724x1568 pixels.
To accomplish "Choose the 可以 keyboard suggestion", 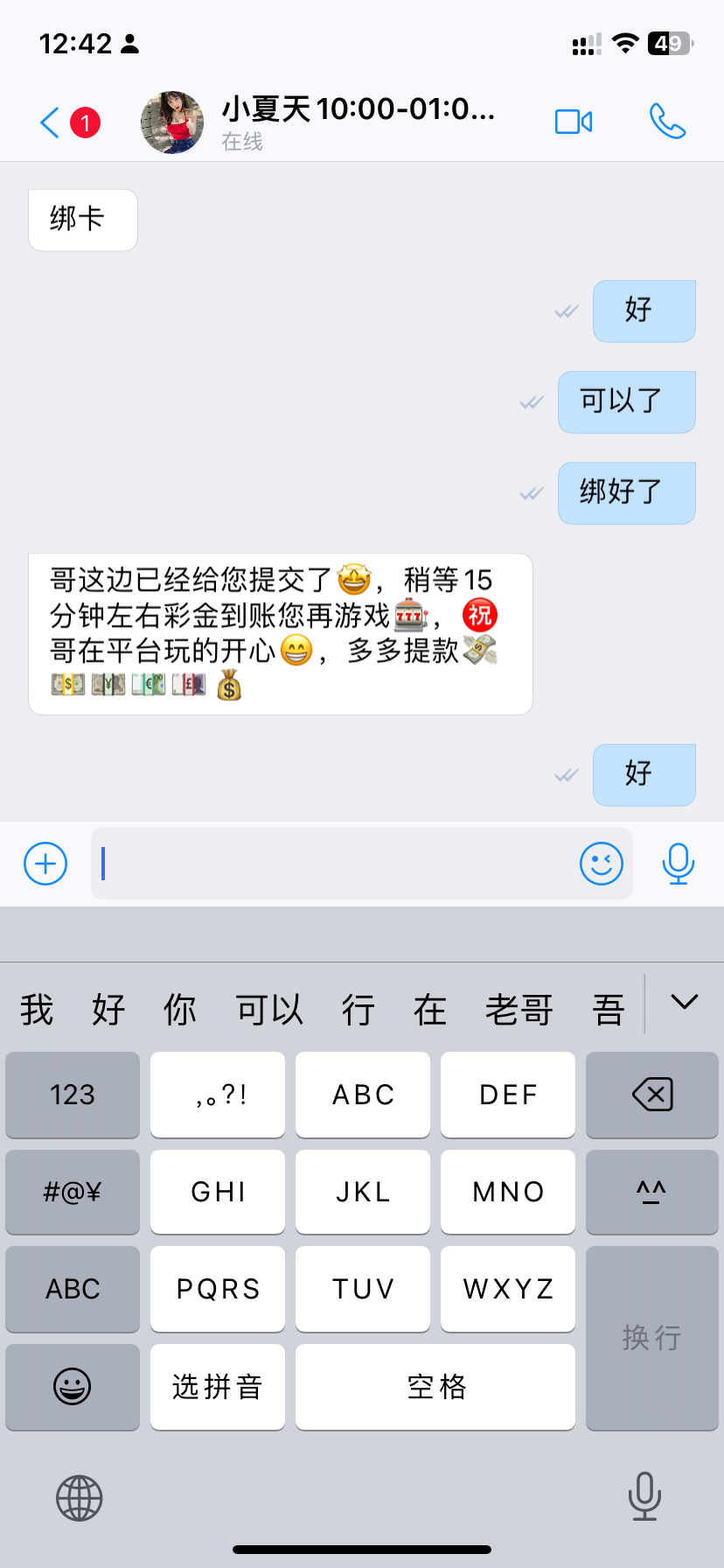I will click(x=269, y=1010).
